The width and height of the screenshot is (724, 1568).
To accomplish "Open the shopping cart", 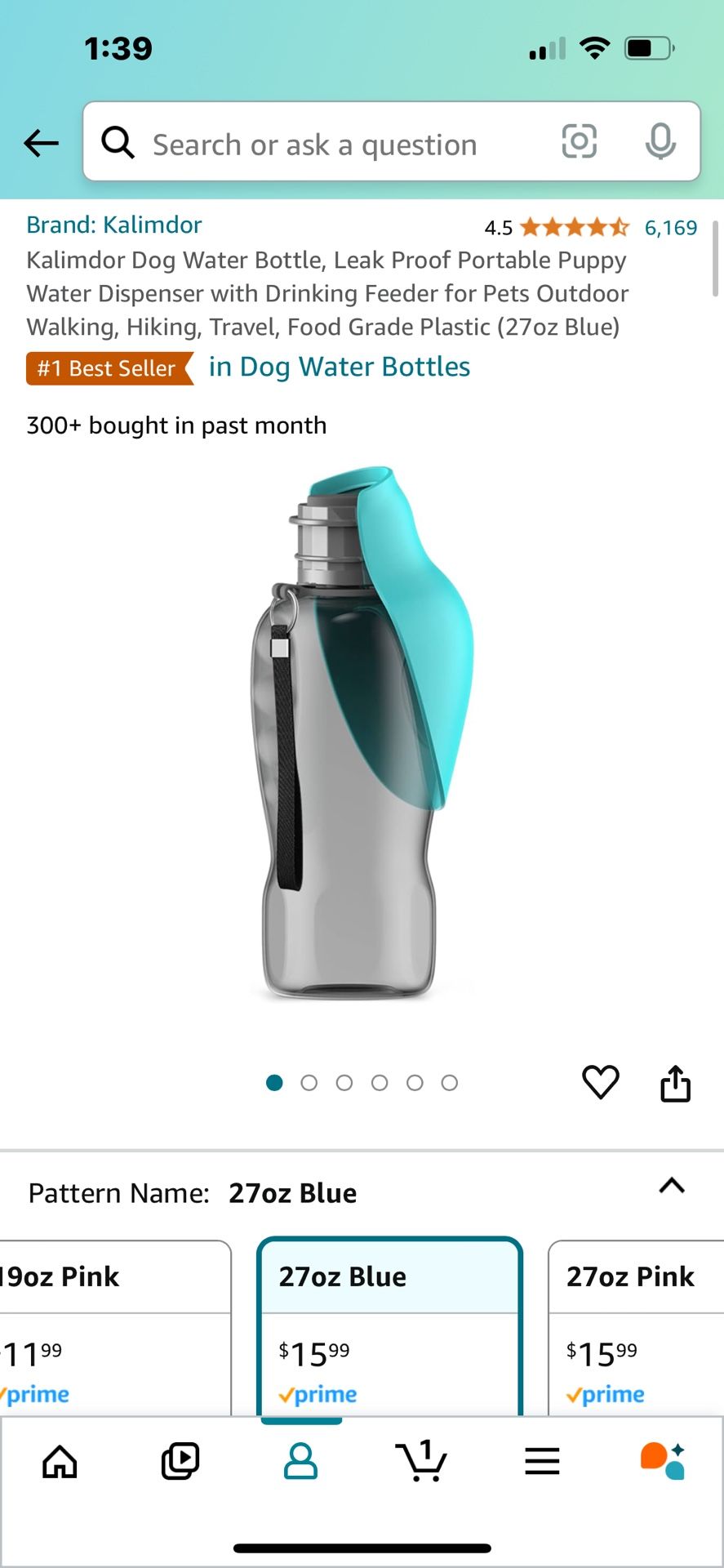I will (x=421, y=1461).
